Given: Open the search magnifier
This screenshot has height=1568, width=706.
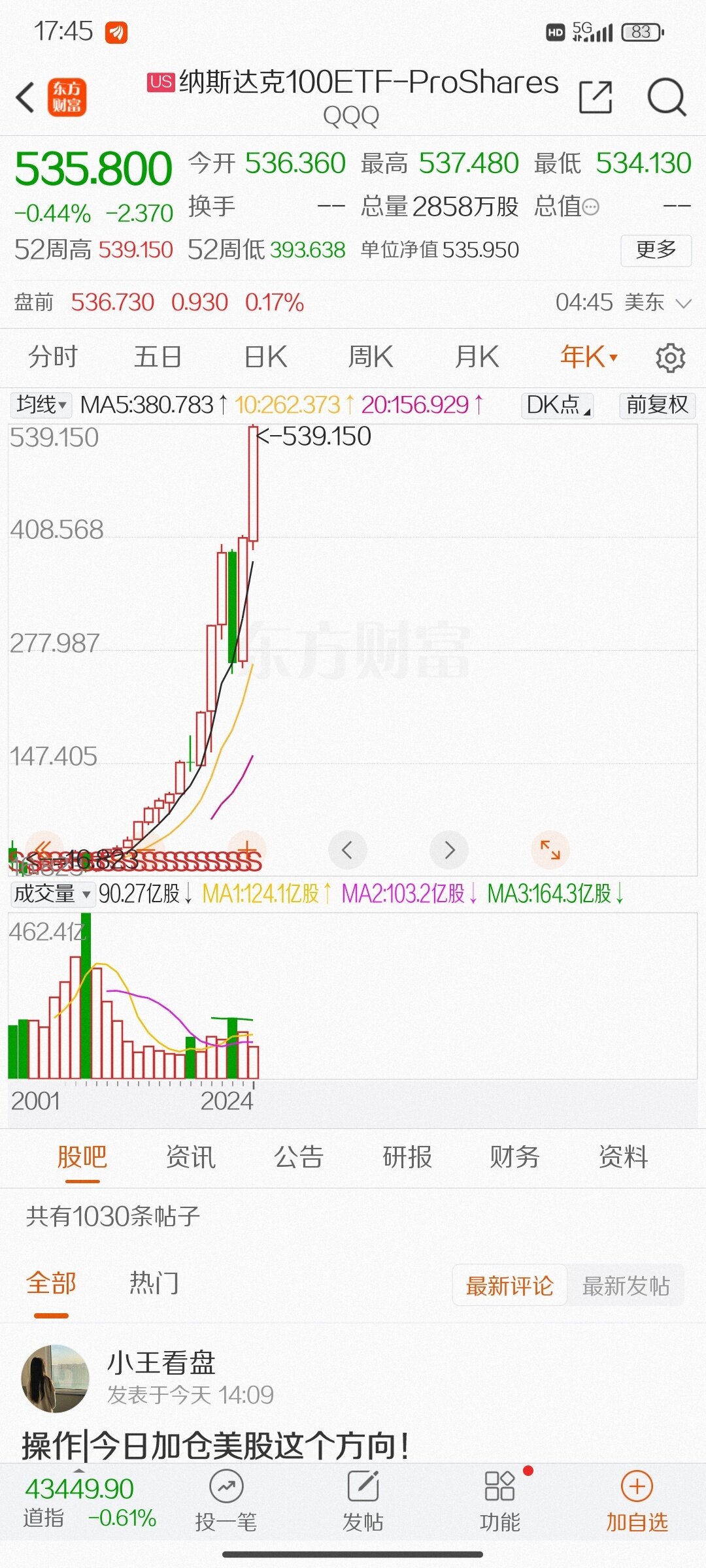Looking at the screenshot, I should coord(666,98).
